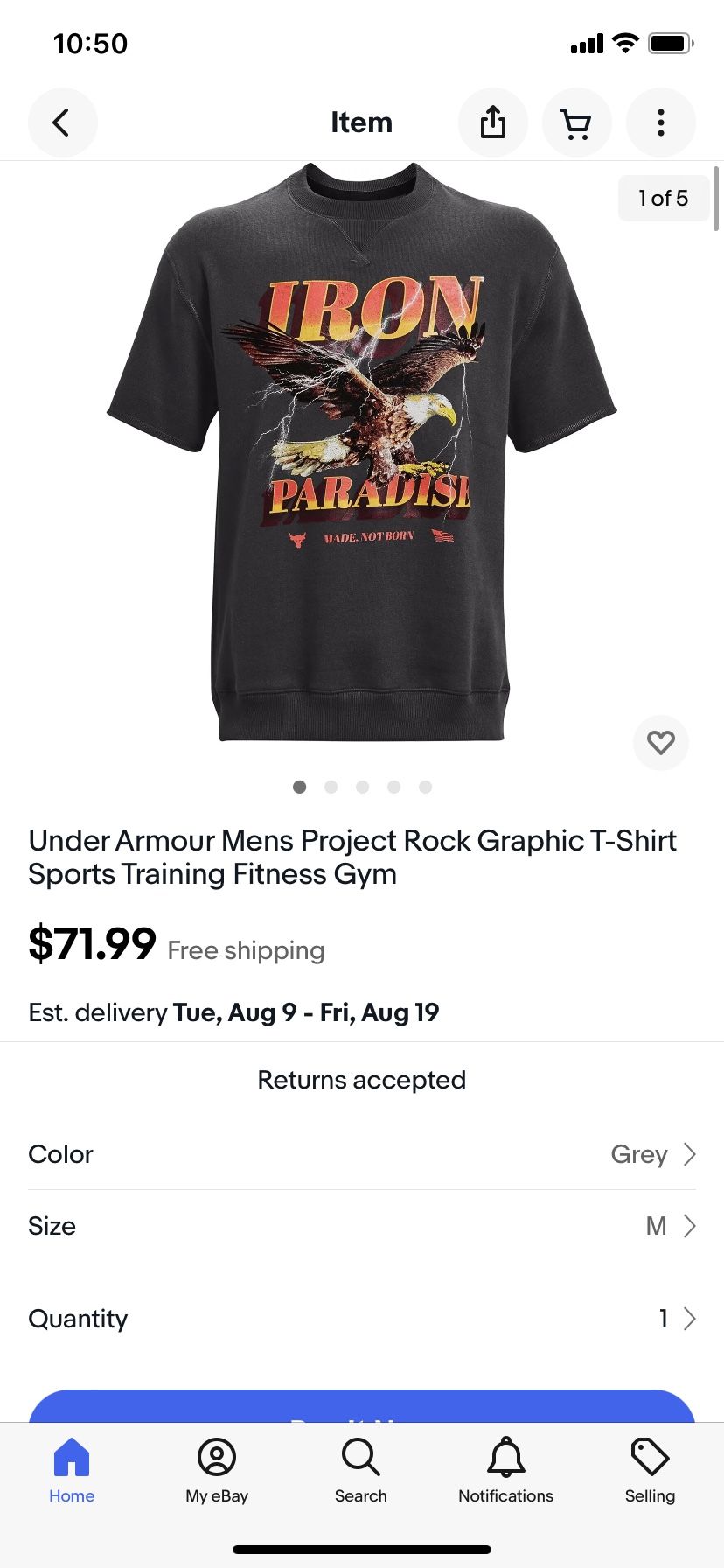724x1568 pixels.
Task: Open the Size M selector
Action: click(x=362, y=1225)
